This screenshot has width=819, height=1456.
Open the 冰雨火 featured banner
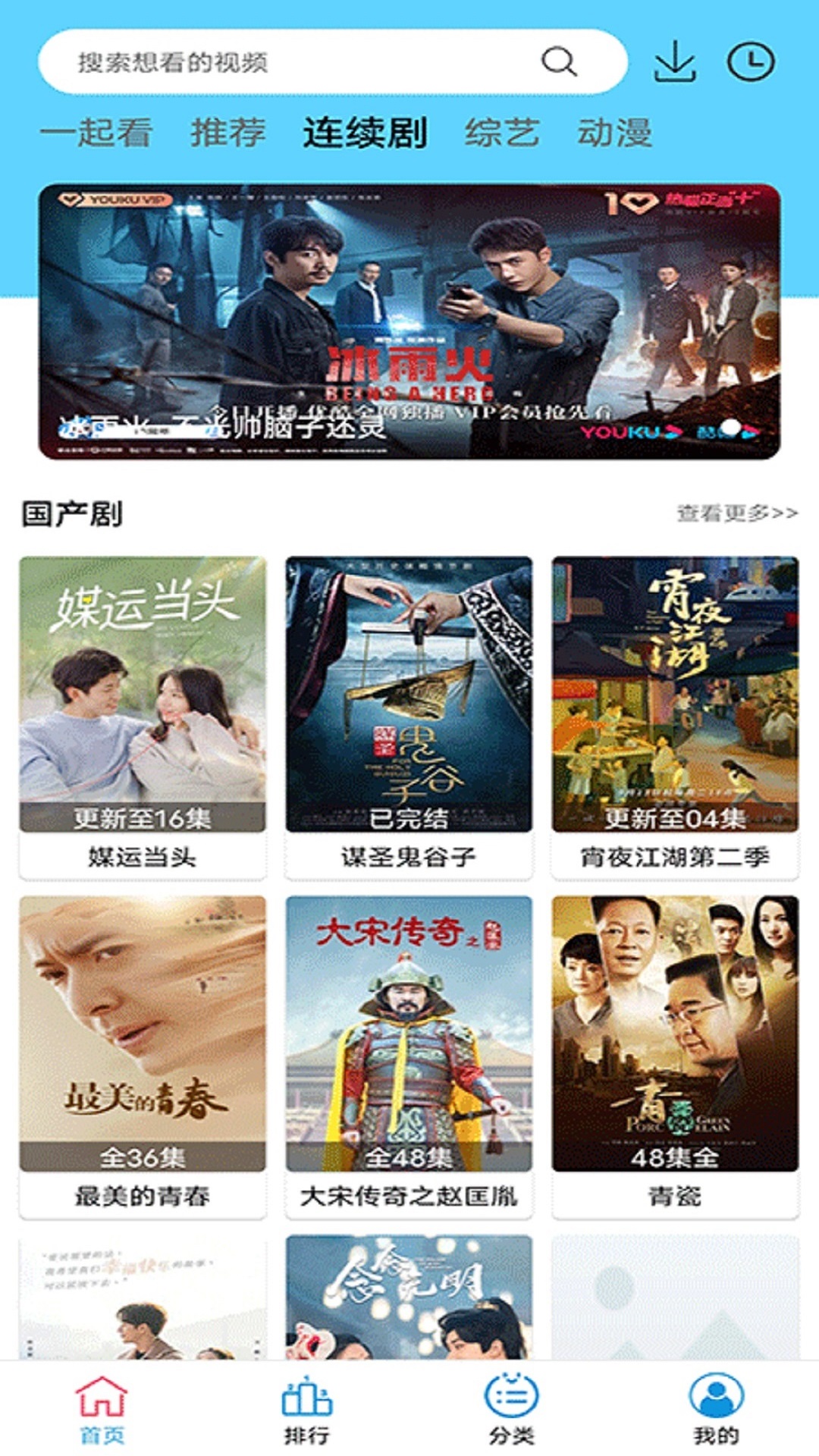409,322
